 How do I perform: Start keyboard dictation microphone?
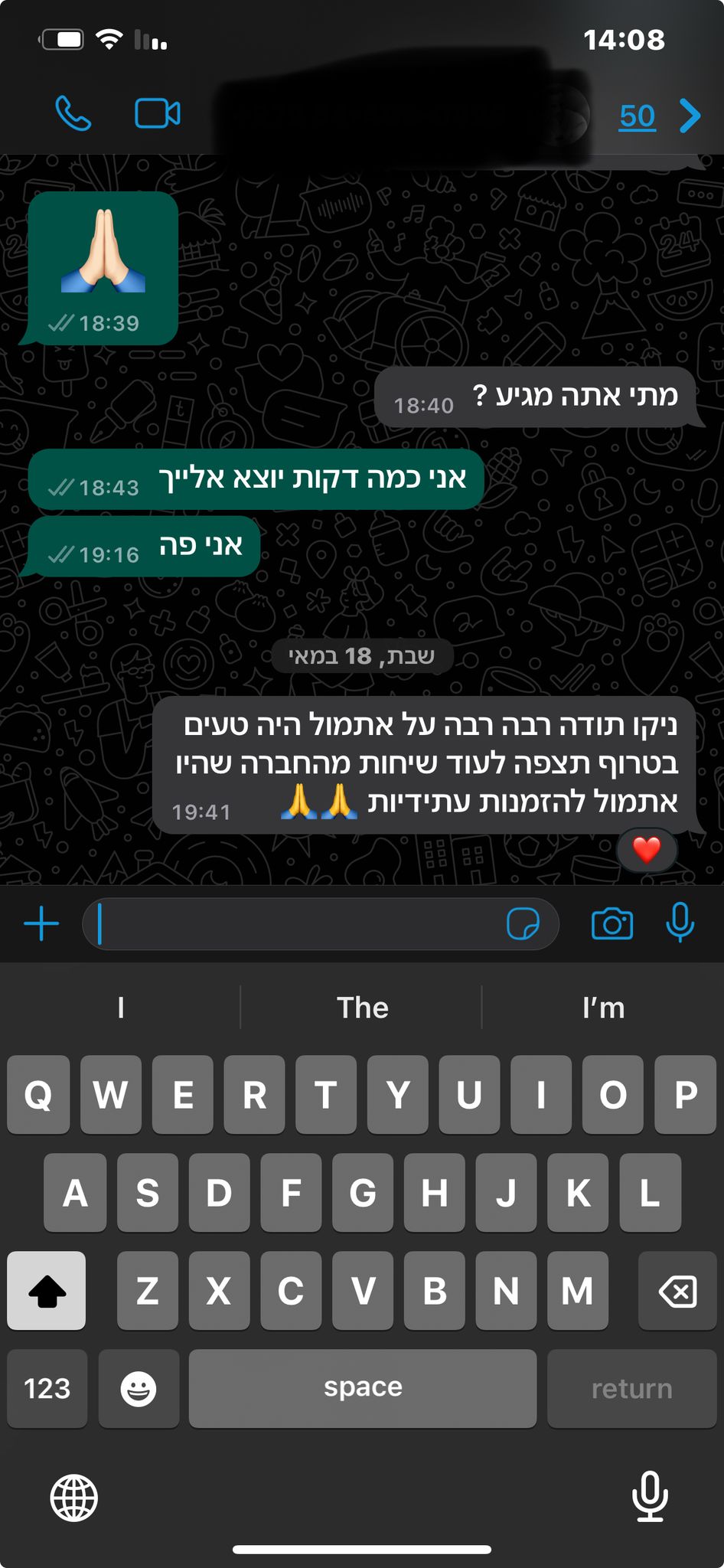tap(650, 1496)
